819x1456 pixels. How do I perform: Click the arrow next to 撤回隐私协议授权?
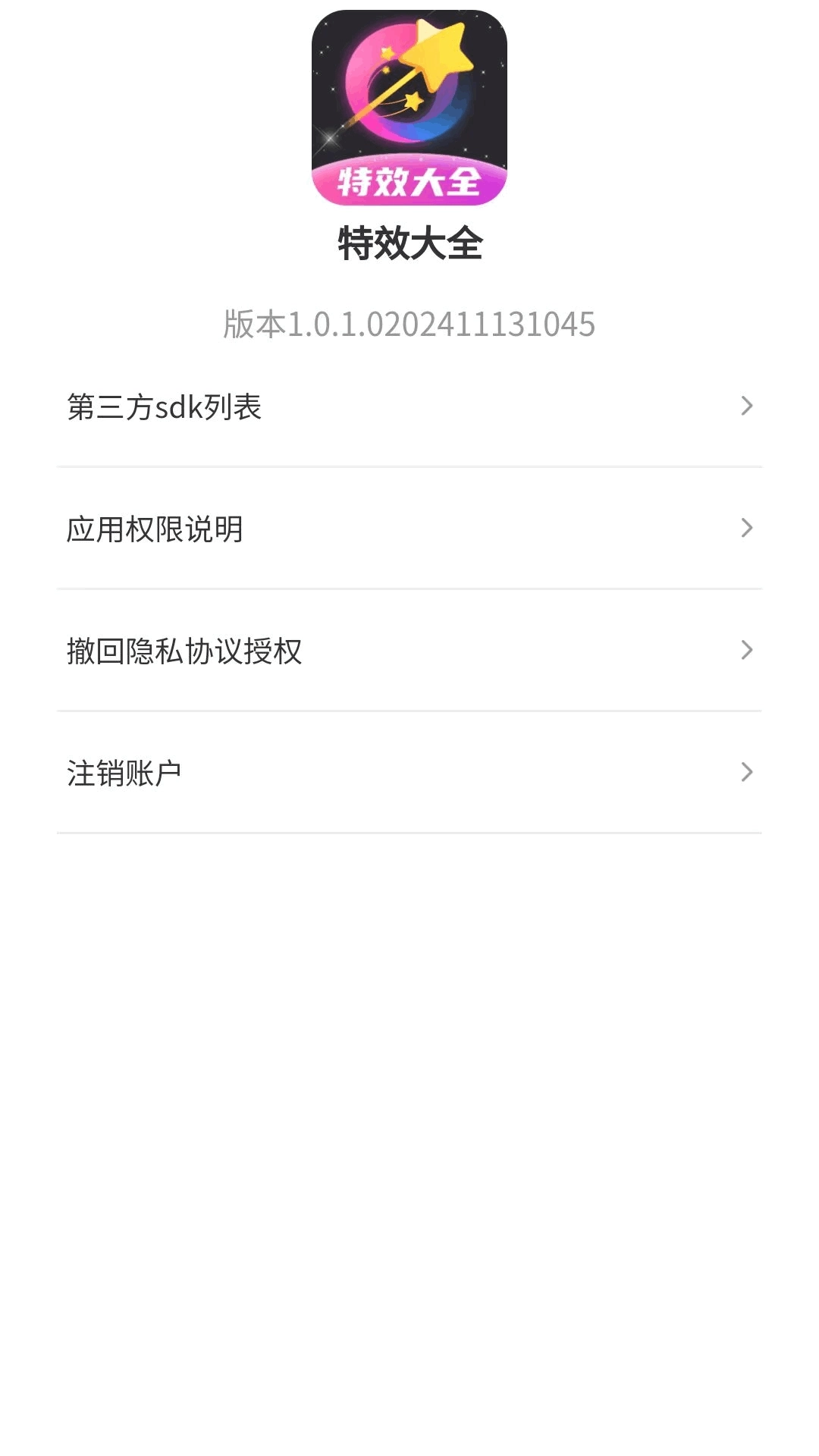click(x=747, y=651)
